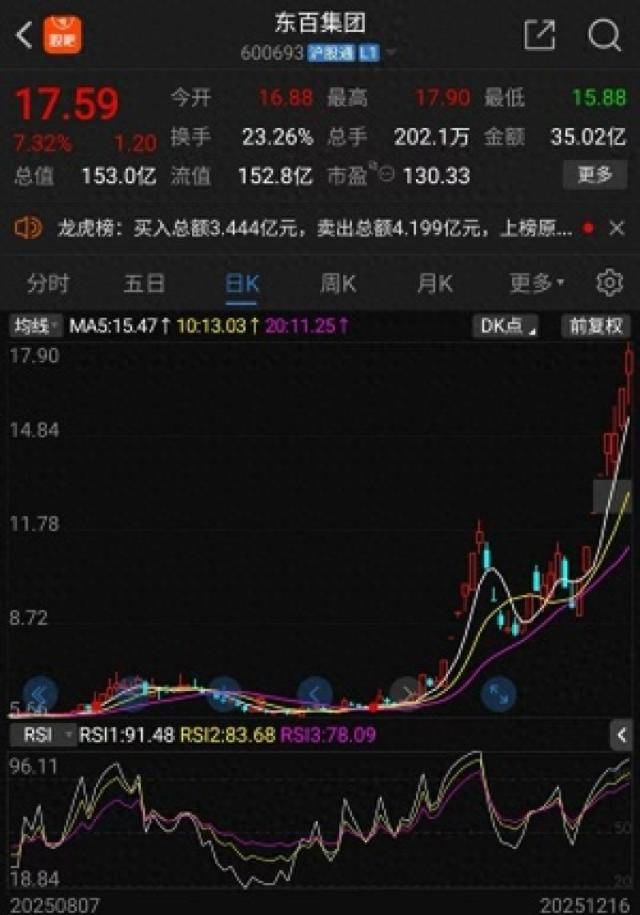The height and width of the screenshot is (915, 640).
Task: Open chart settings gear
Action: pyautogui.click(x=609, y=284)
